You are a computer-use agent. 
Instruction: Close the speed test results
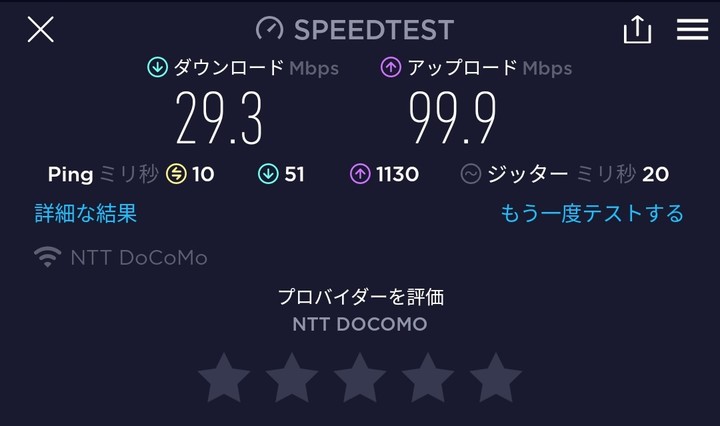[40, 29]
